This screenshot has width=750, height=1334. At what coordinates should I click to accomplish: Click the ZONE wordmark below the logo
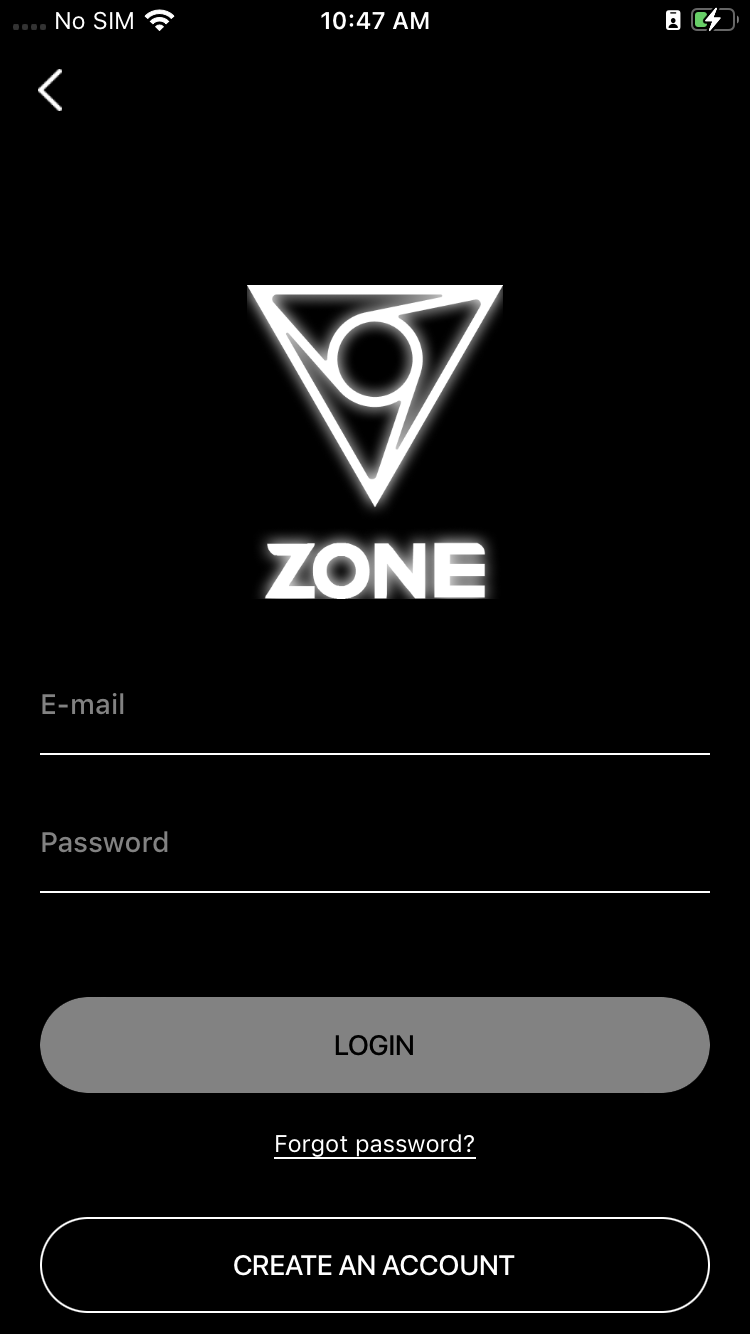coord(375,570)
